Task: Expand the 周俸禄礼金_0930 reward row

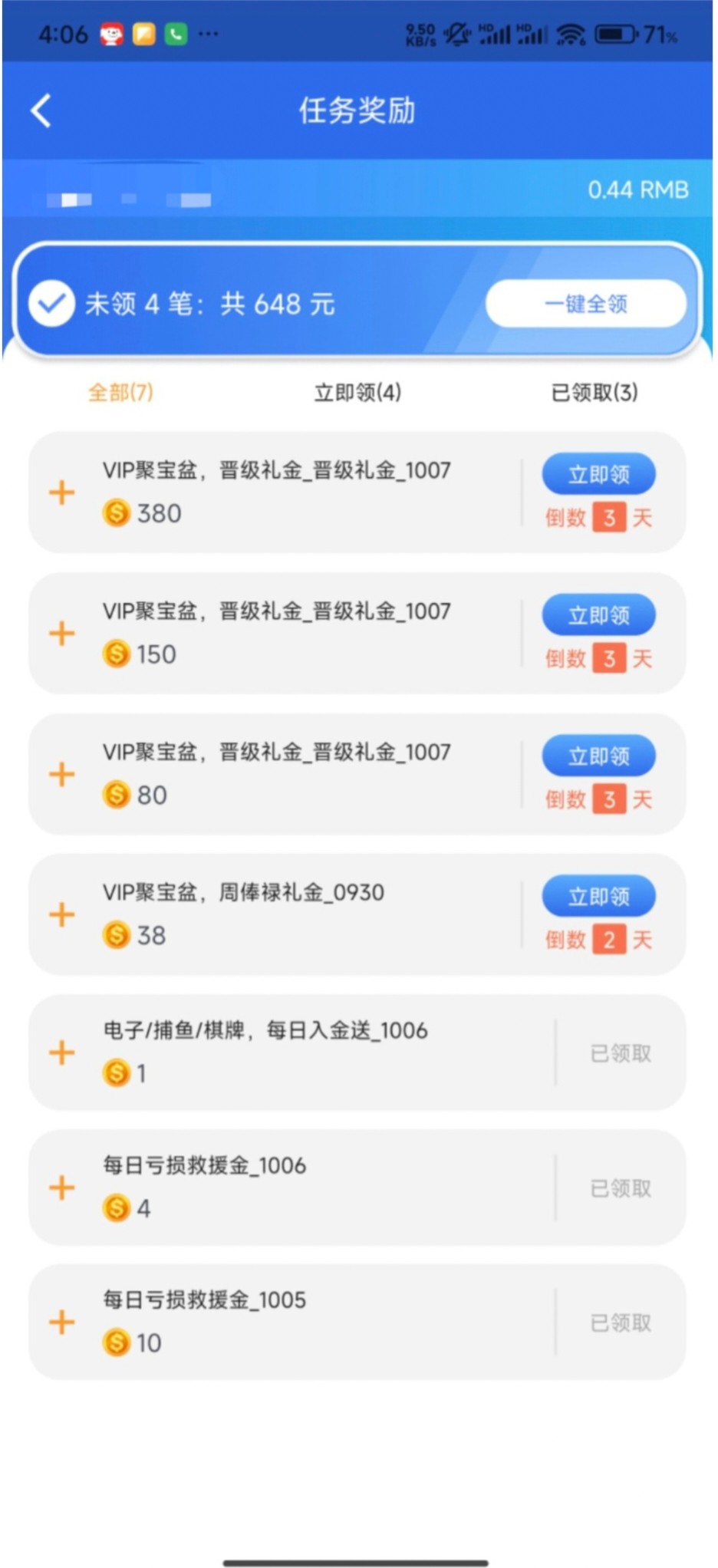Action: point(62,914)
